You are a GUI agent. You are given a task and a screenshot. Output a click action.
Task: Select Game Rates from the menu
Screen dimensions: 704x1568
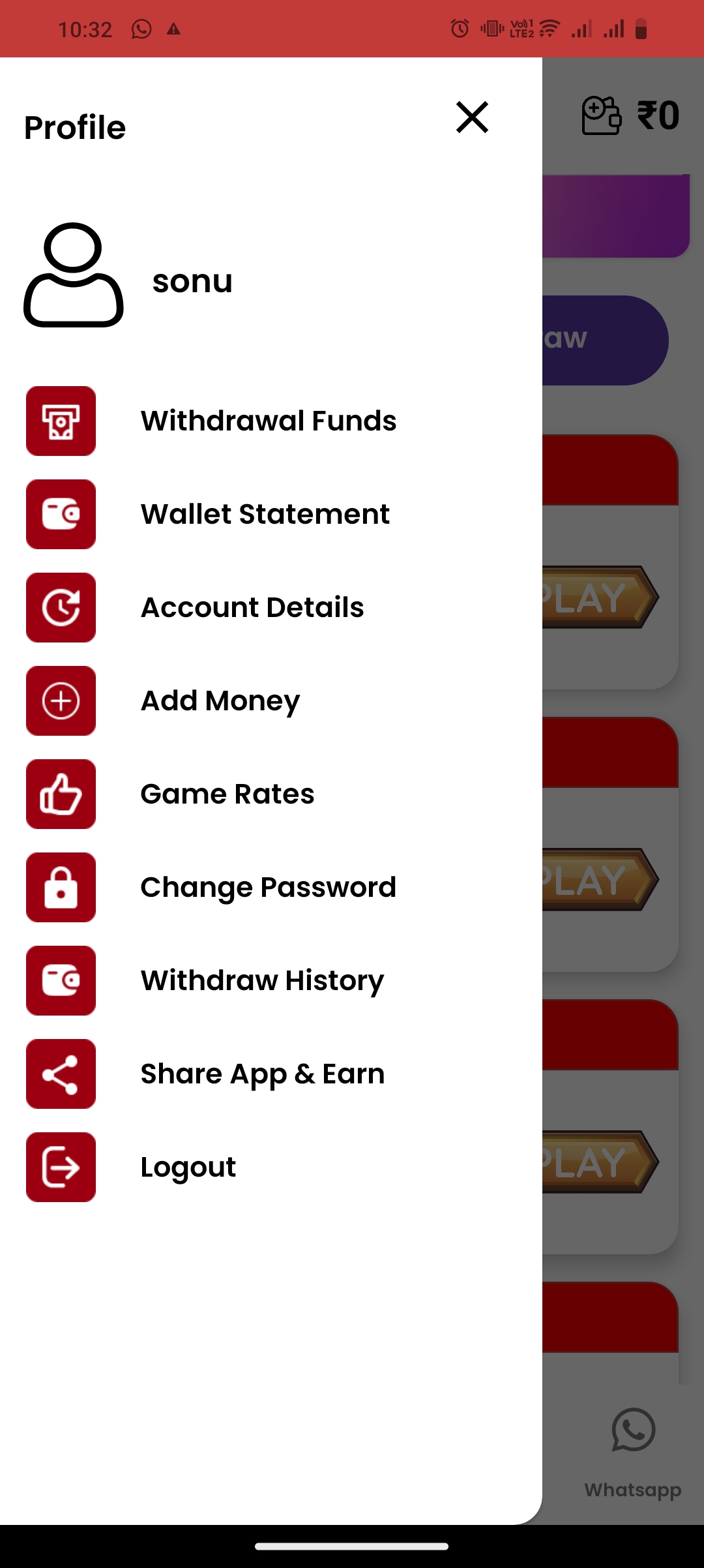227,794
